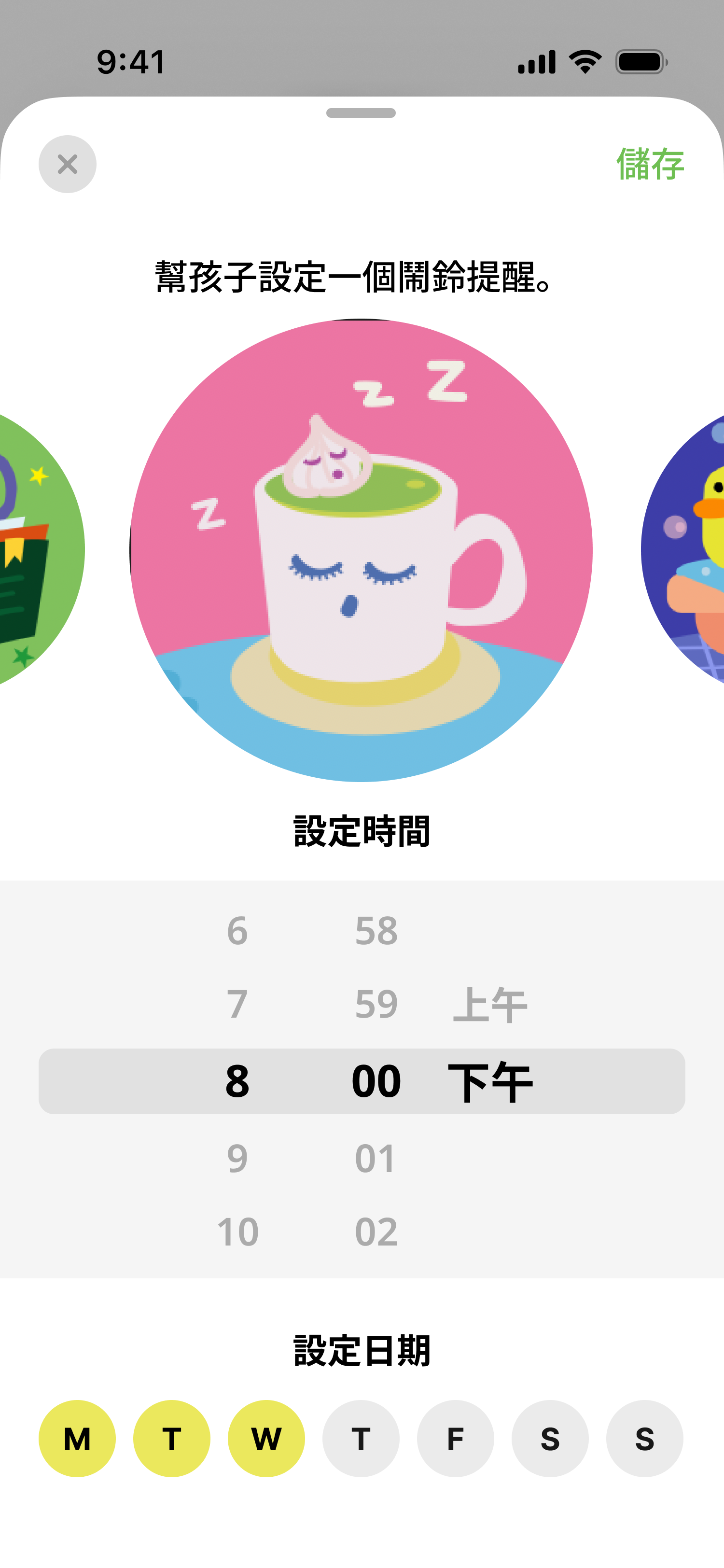
Task: Deselect Monday (M) for the alarm
Action: (x=77, y=1438)
